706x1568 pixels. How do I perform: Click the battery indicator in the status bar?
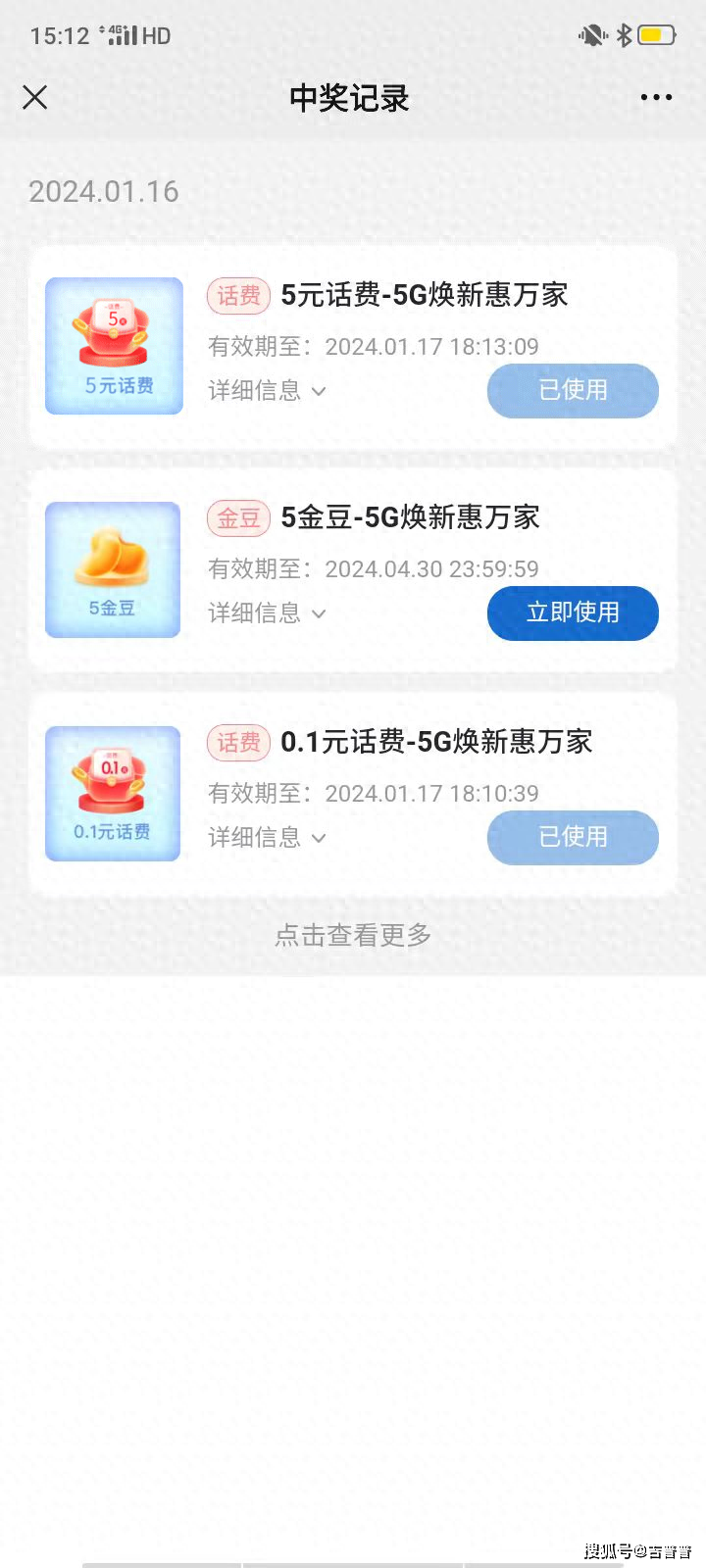point(655,33)
